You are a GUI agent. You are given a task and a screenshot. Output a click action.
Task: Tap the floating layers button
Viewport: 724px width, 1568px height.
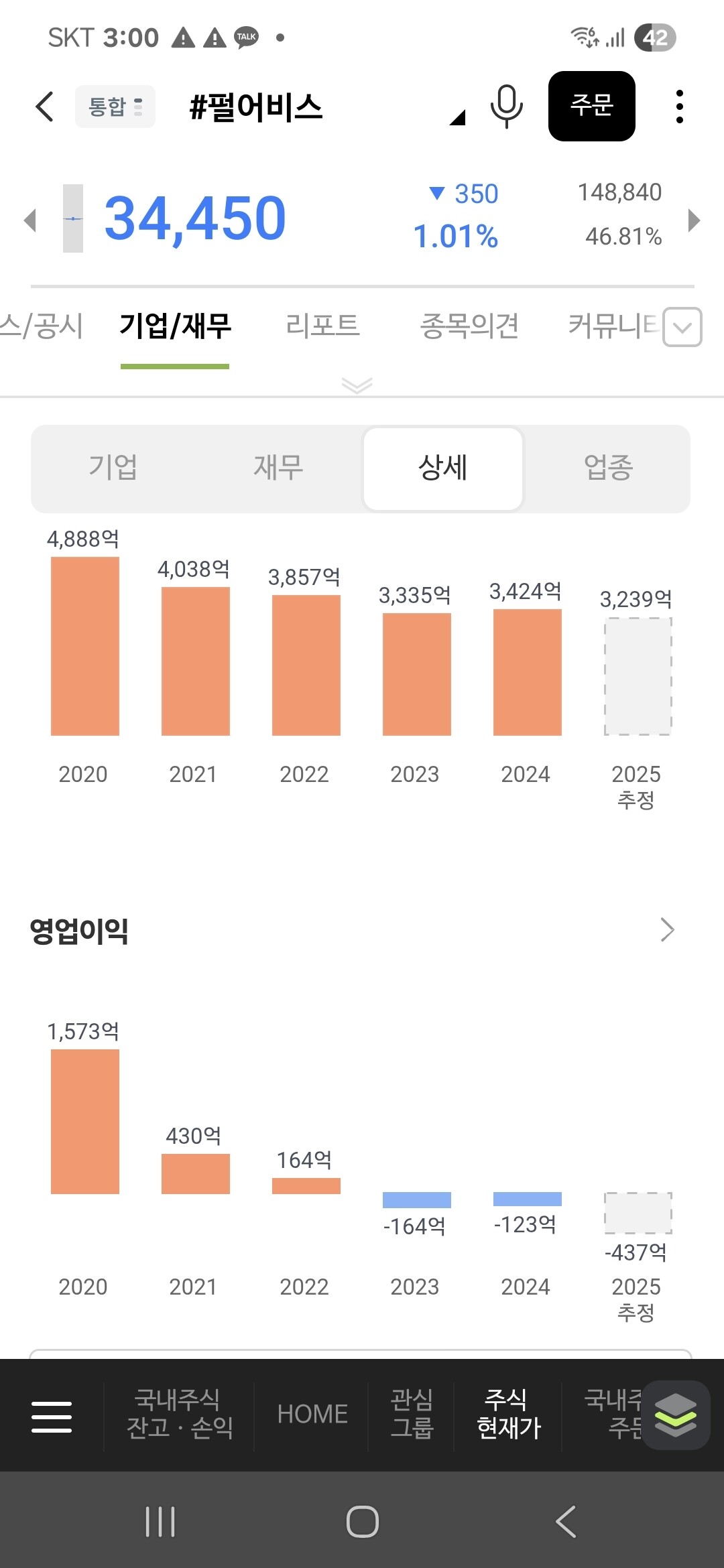(x=675, y=1415)
